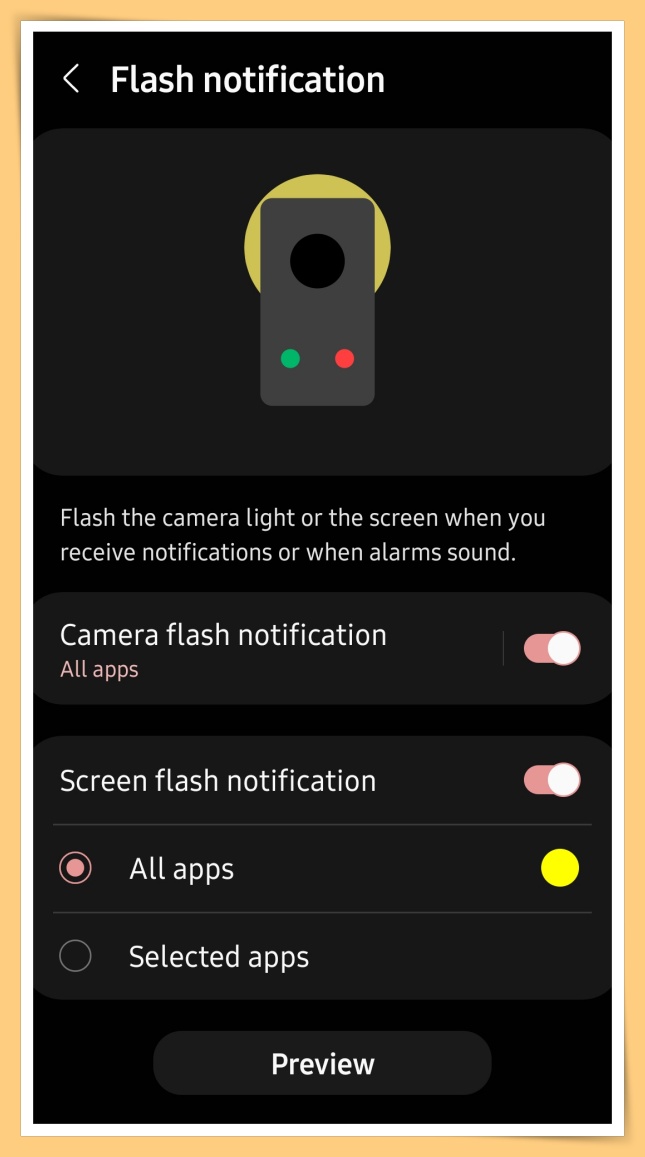Screen dimensions: 645x1157
Task: Select the All apps radio option
Action: coord(76,868)
